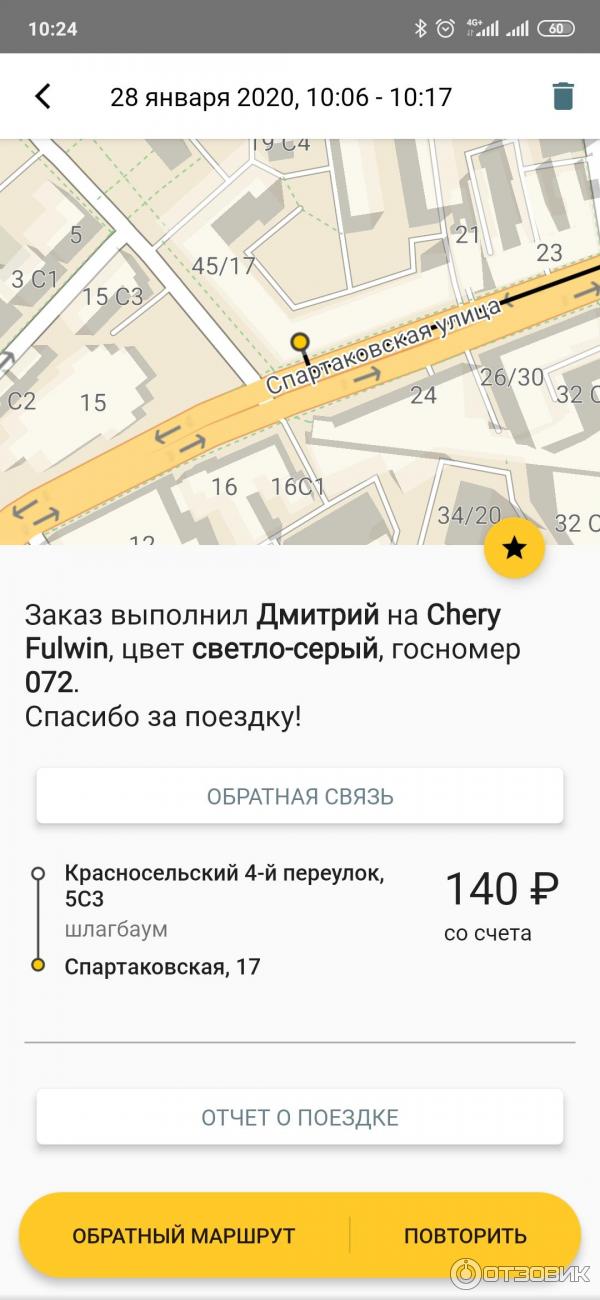
Task: Delete this trip with the trash icon
Action: coord(563,97)
